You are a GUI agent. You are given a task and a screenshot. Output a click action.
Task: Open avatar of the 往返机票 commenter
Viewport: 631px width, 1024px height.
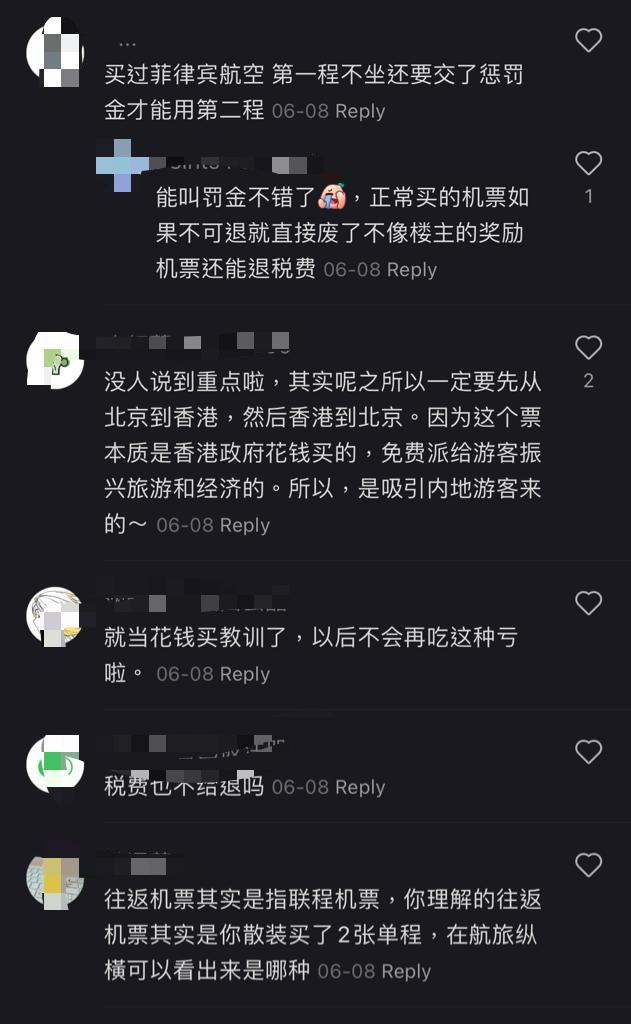(54, 878)
